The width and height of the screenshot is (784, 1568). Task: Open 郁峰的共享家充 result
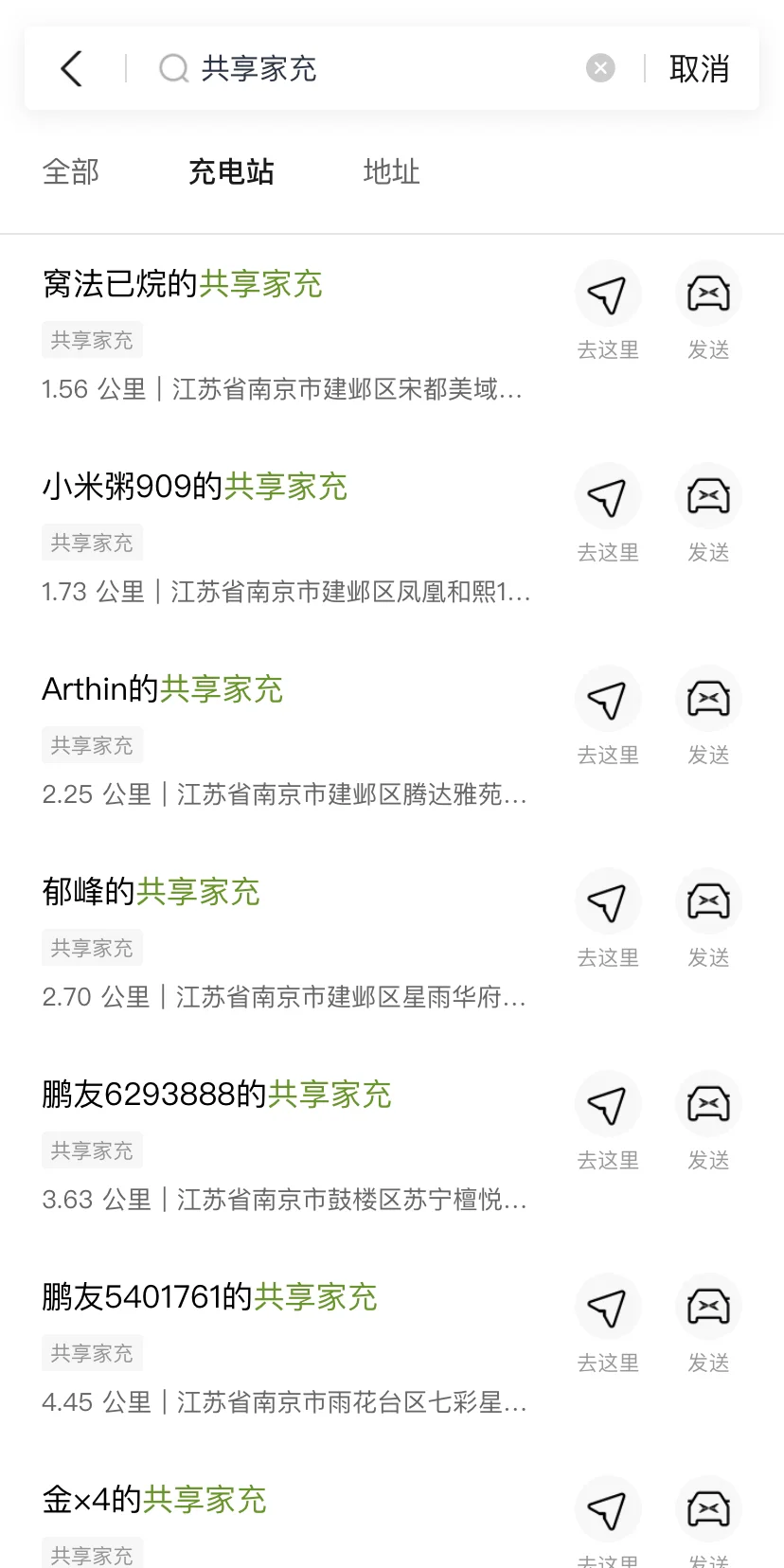pos(284,942)
